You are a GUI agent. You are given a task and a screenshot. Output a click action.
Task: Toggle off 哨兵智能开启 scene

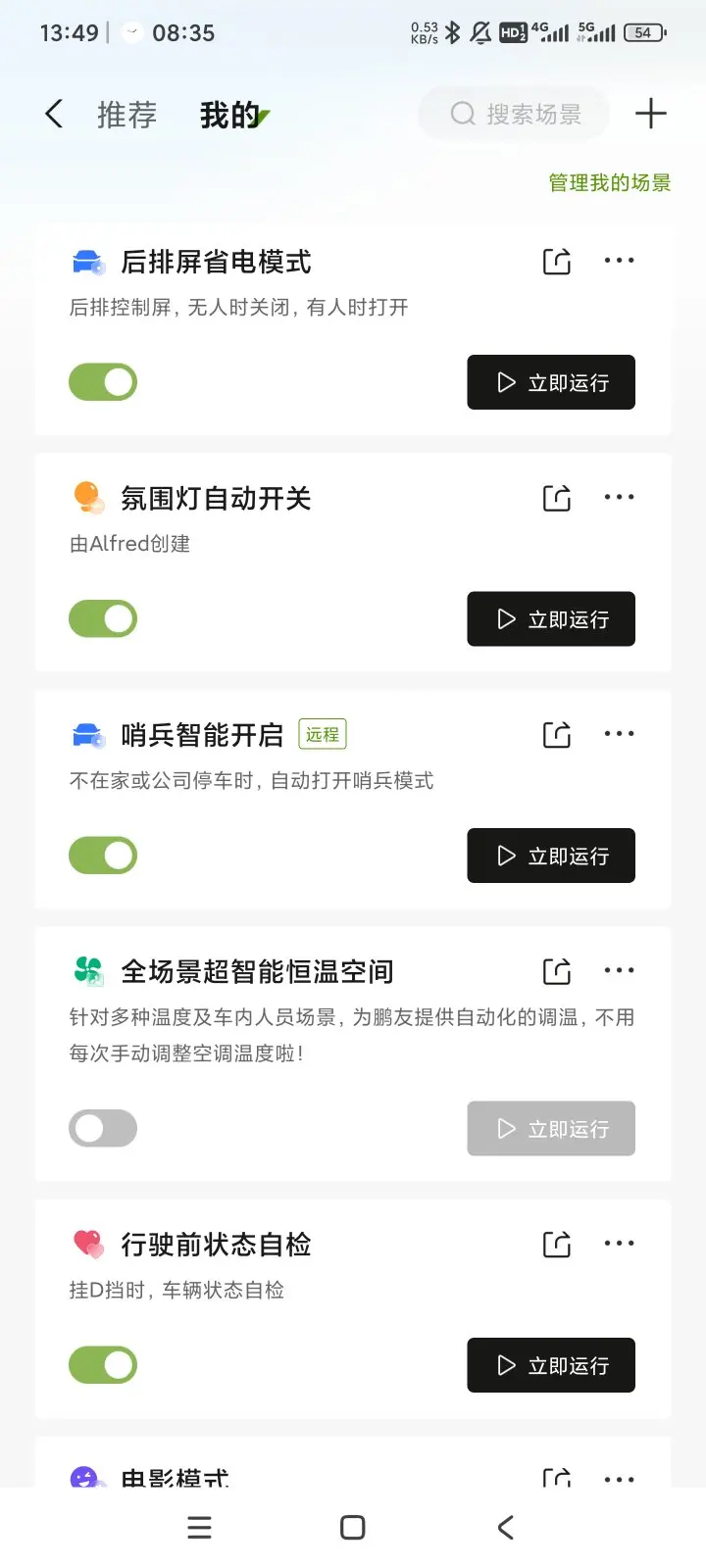pyautogui.click(x=103, y=856)
